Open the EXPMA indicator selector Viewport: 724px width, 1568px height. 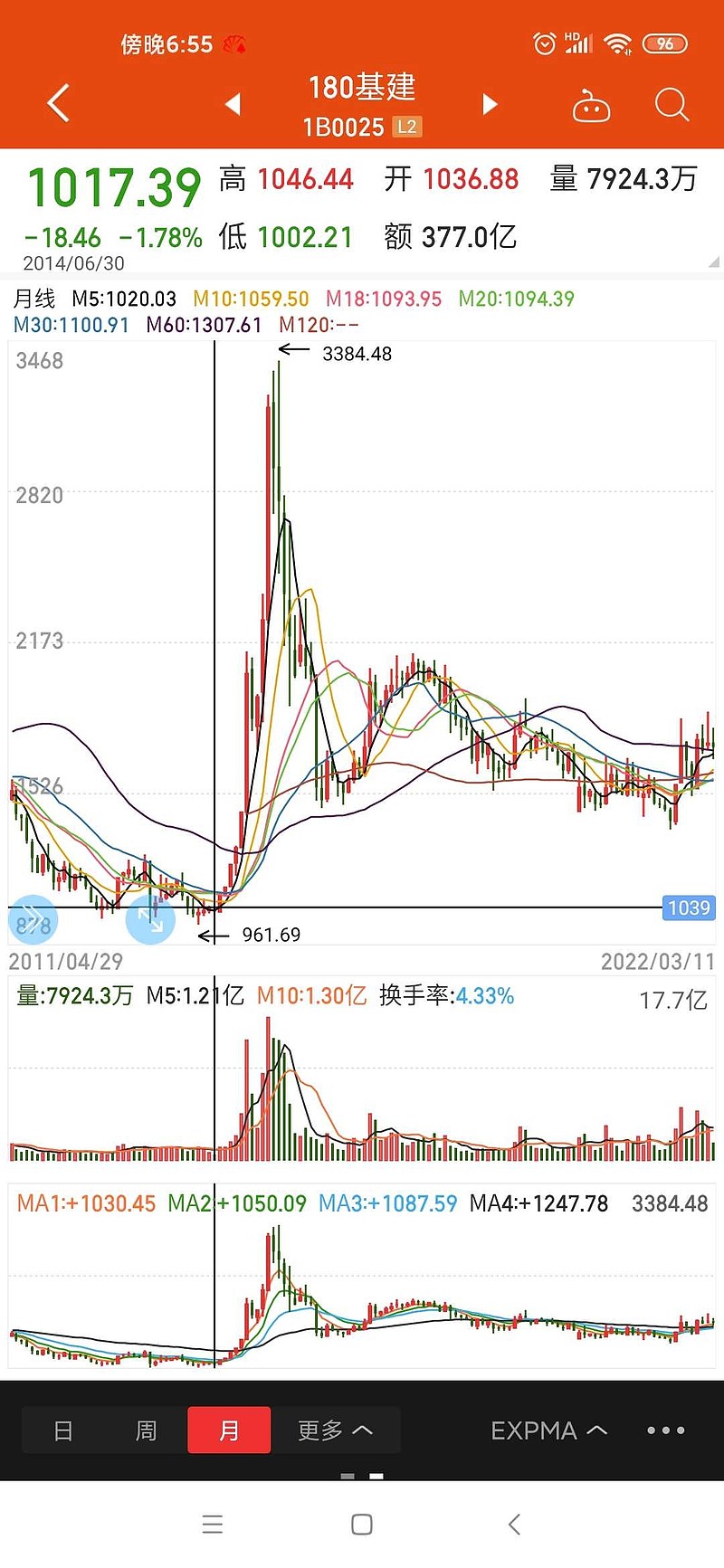point(549,1430)
